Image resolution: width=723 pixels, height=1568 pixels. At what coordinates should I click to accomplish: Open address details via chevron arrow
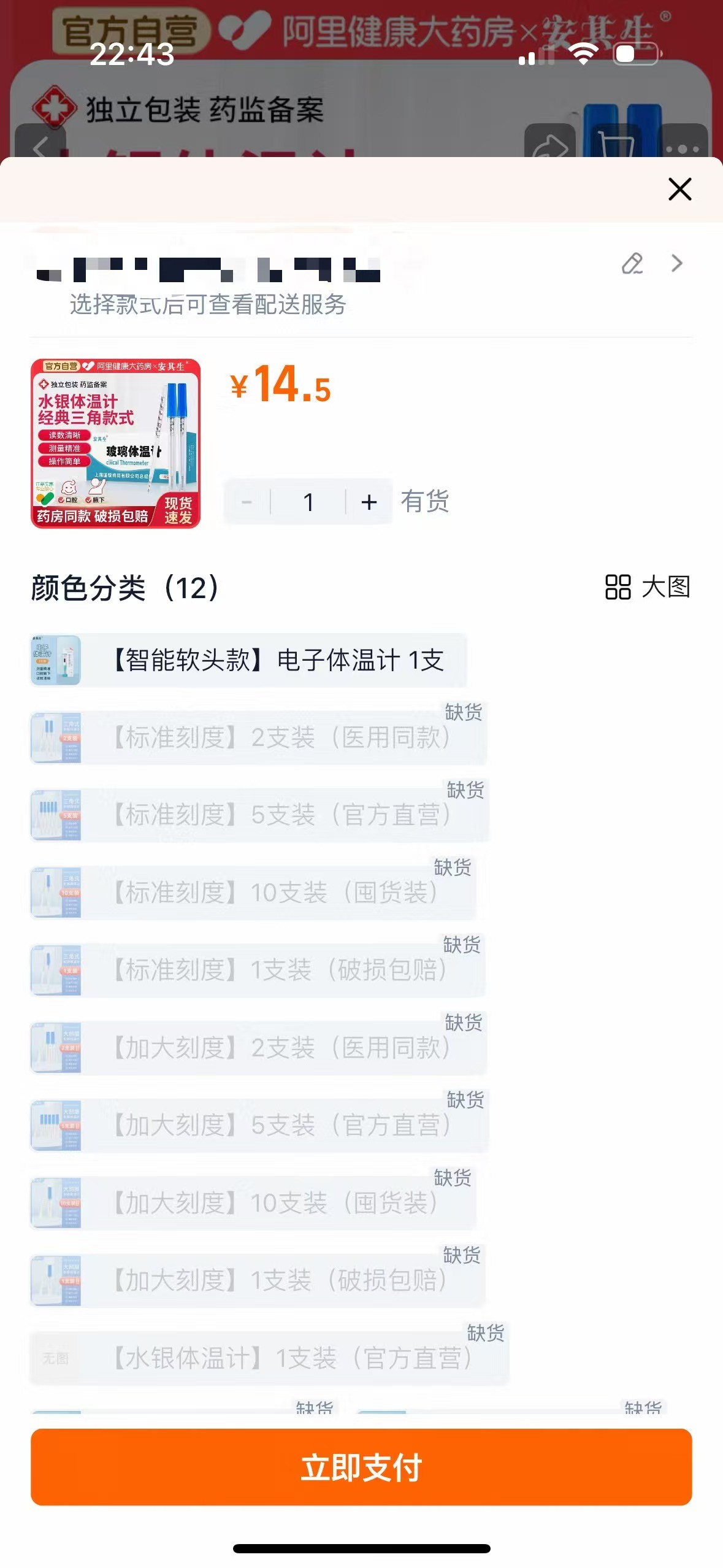tap(676, 263)
